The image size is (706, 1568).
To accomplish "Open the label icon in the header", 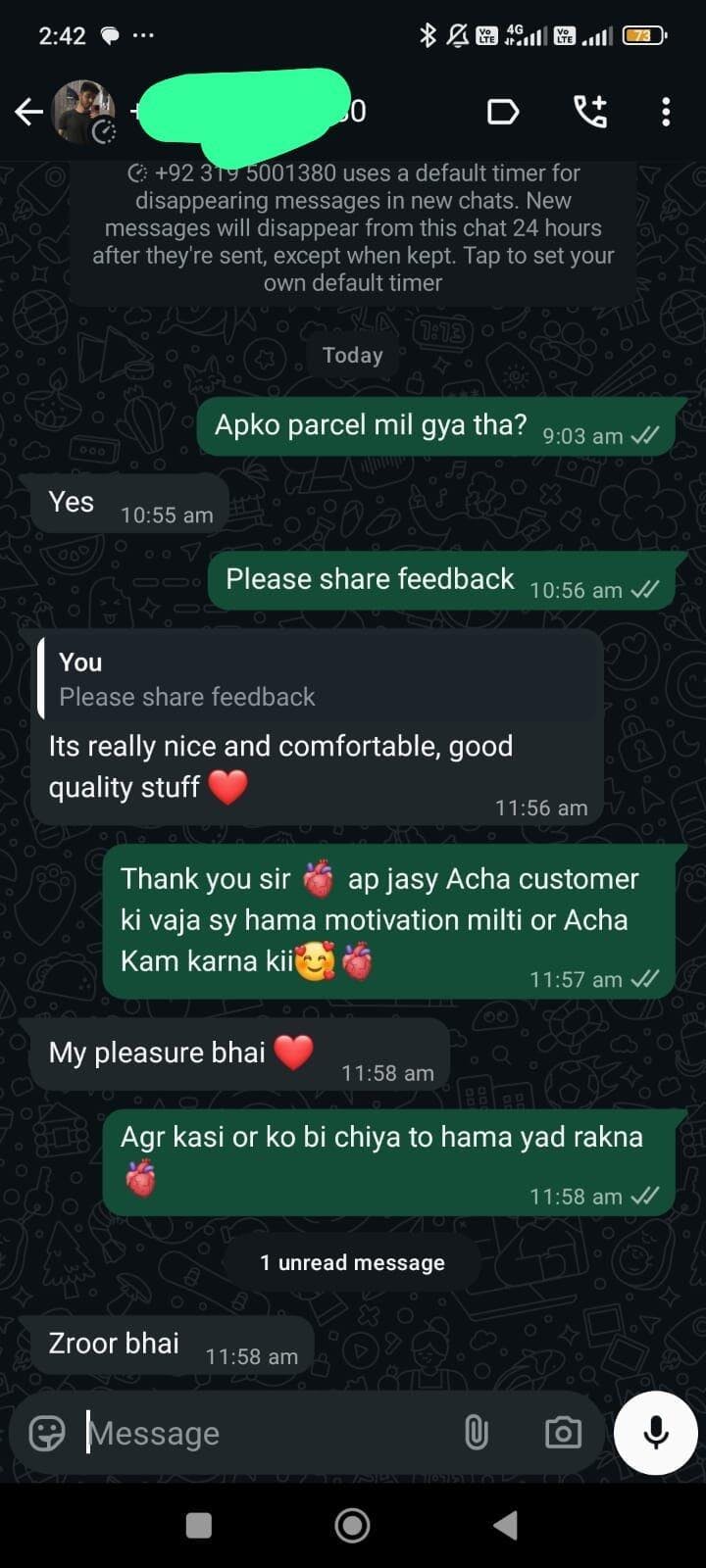I will [x=502, y=113].
